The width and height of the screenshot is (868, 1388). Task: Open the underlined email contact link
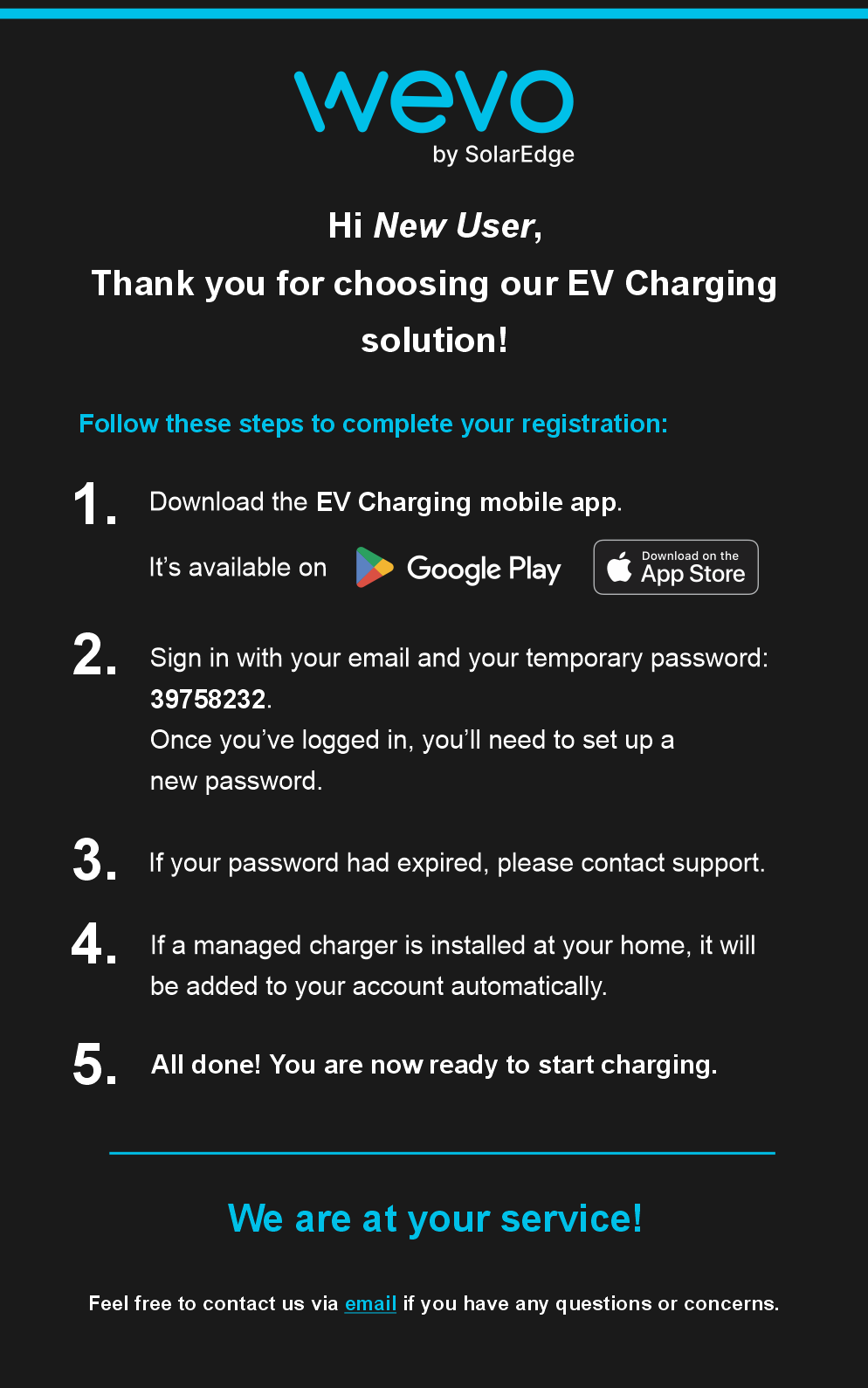[370, 1303]
